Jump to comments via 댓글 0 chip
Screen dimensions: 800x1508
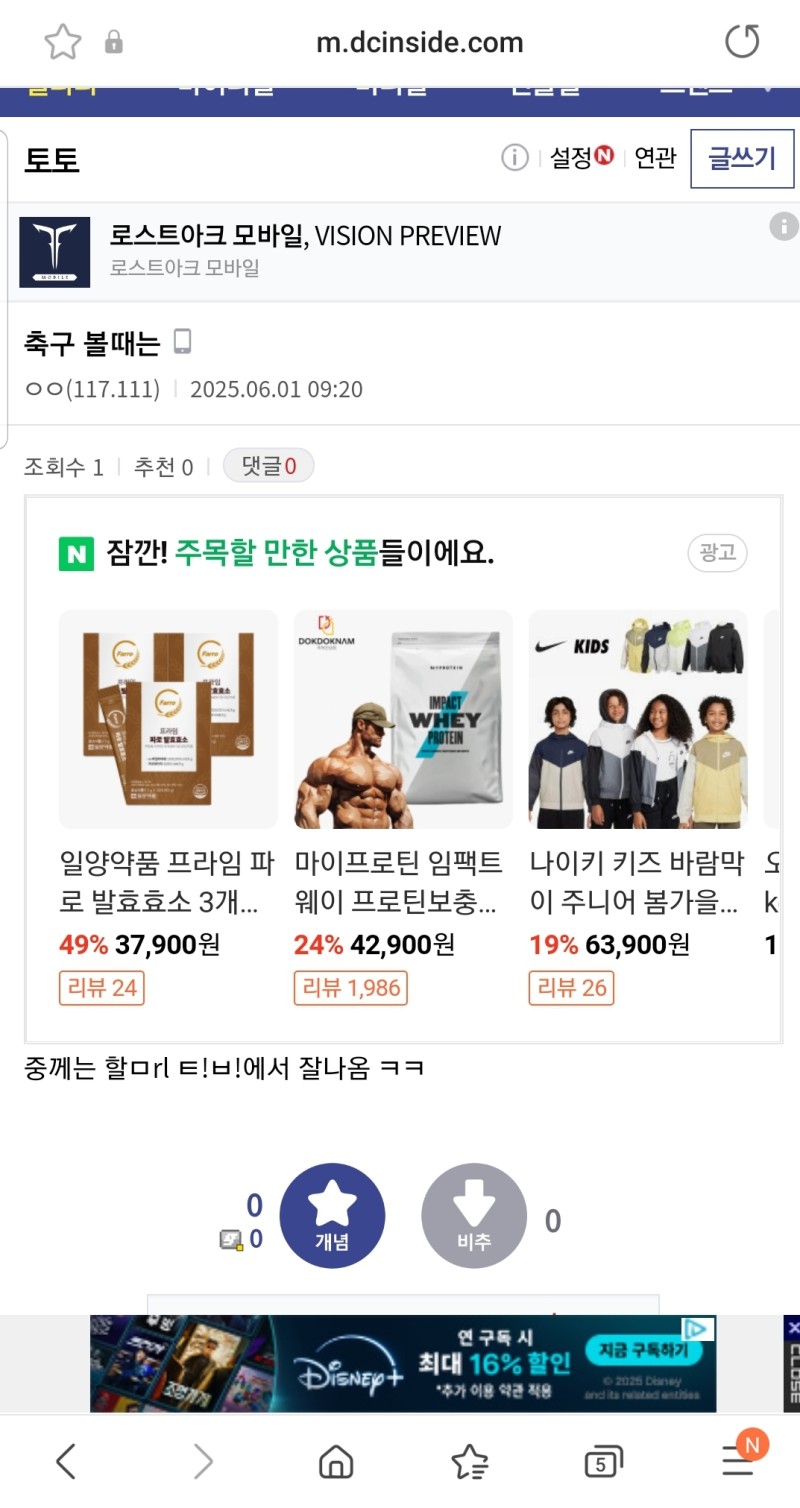pyautogui.click(x=268, y=466)
